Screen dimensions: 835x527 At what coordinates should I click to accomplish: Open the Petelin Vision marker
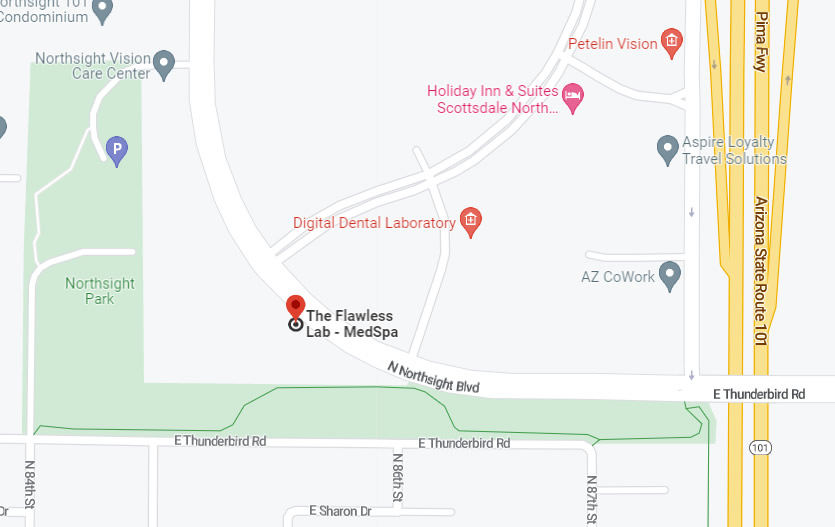click(673, 43)
